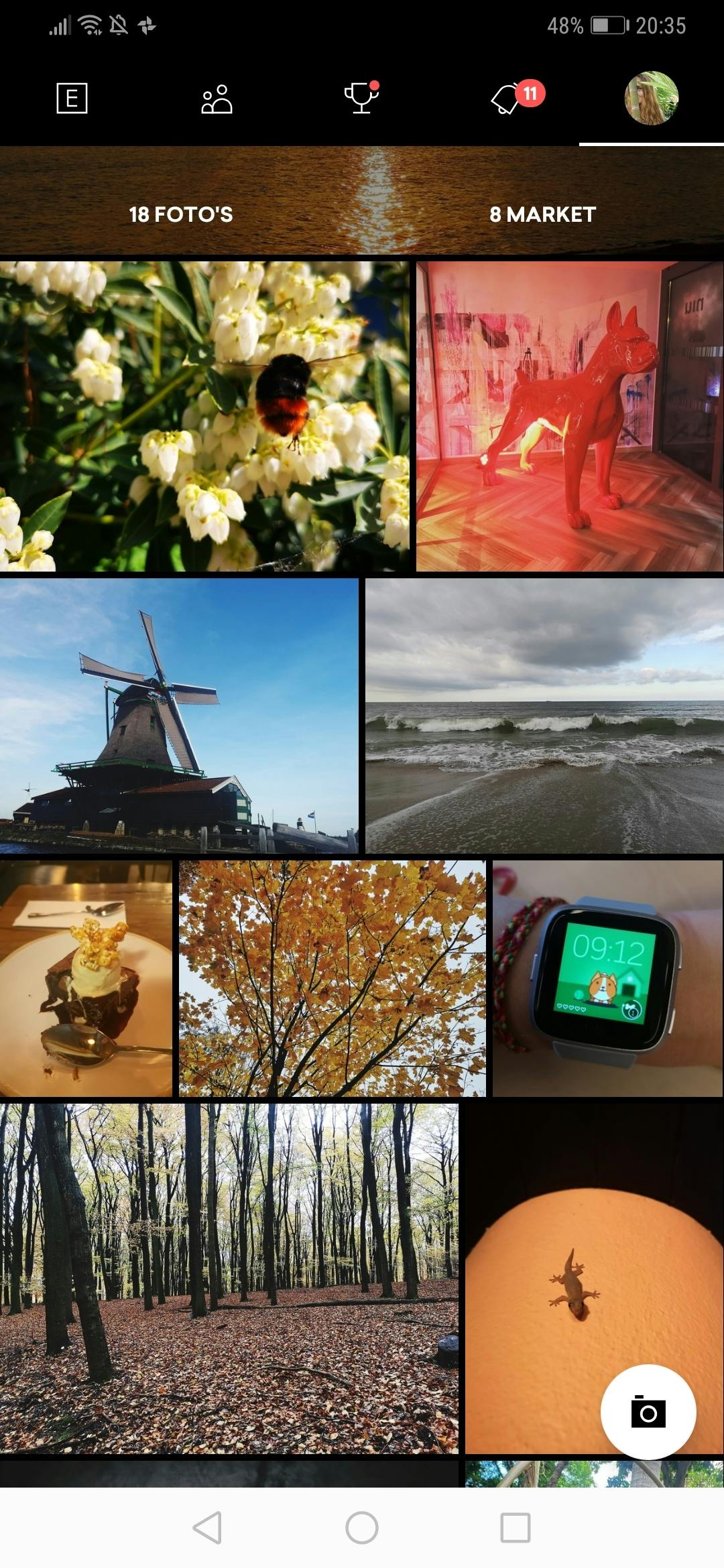Go back with the system back button
Screen dimensions: 724x1568
(x=207, y=1528)
